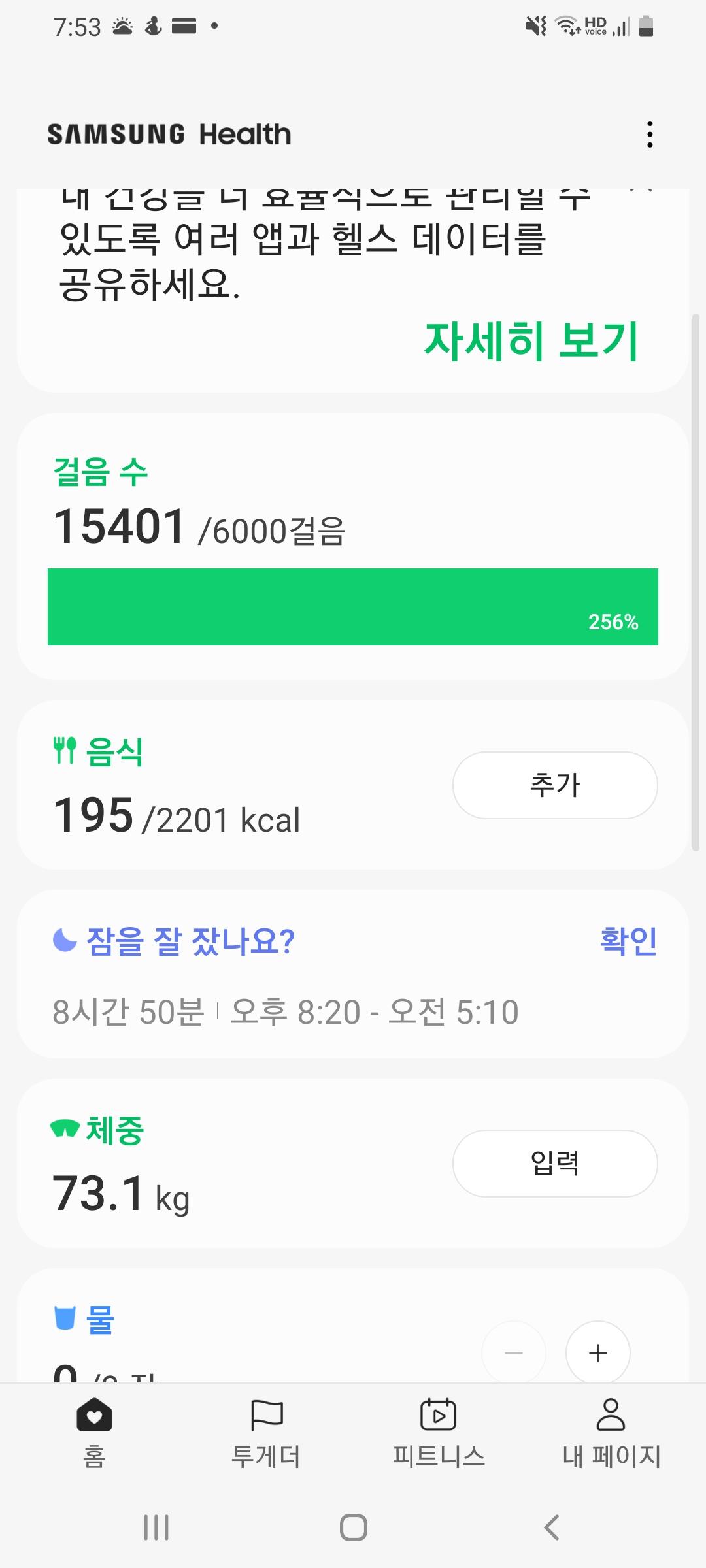Tap 자세히 보기 link

531,341
